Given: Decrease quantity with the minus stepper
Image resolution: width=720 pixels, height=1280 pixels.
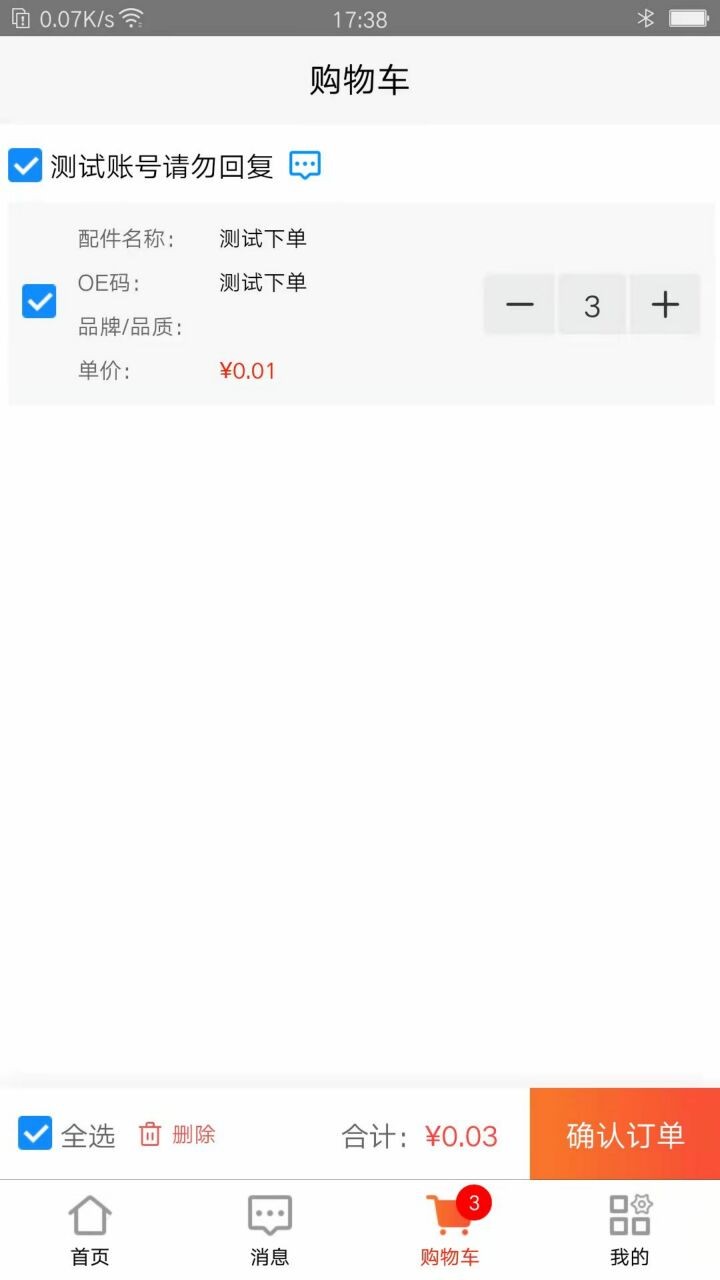Looking at the screenshot, I should click(518, 305).
